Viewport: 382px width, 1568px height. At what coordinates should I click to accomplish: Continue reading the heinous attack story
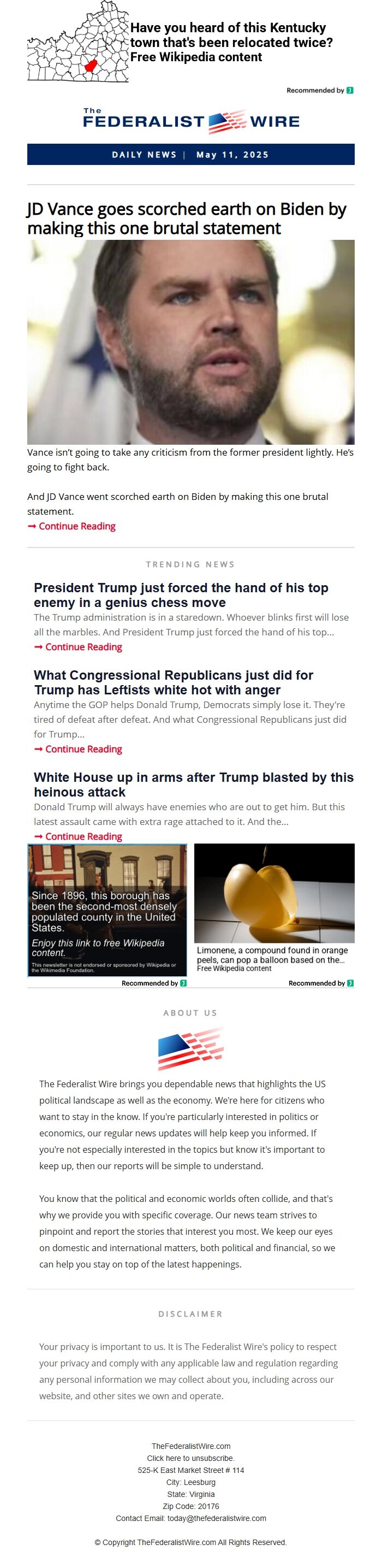coord(83,836)
